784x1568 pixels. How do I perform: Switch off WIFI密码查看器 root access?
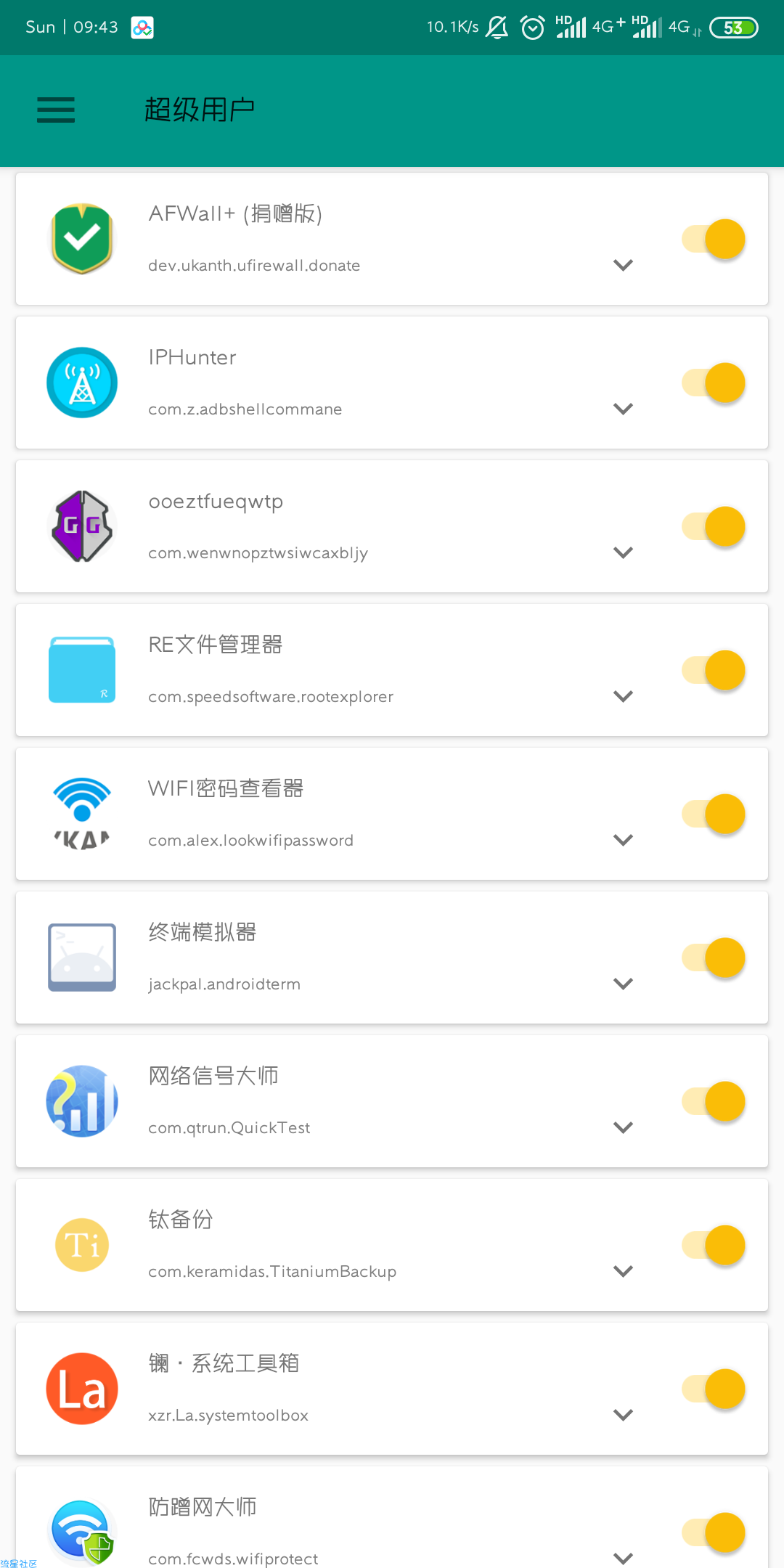tap(714, 814)
